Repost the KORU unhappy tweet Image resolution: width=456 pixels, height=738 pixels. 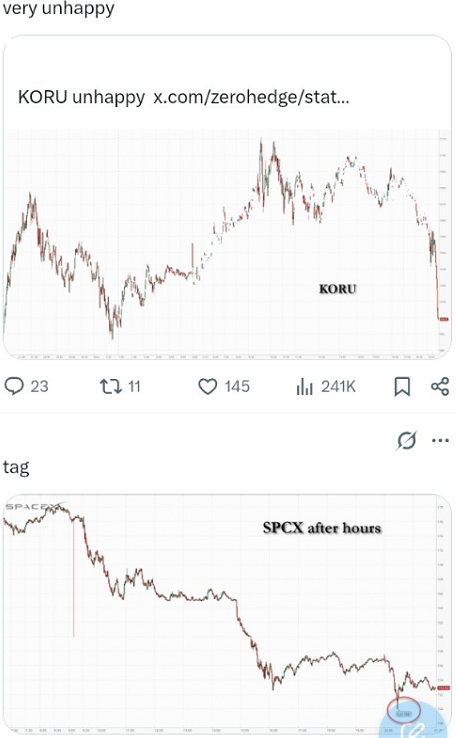(120, 386)
